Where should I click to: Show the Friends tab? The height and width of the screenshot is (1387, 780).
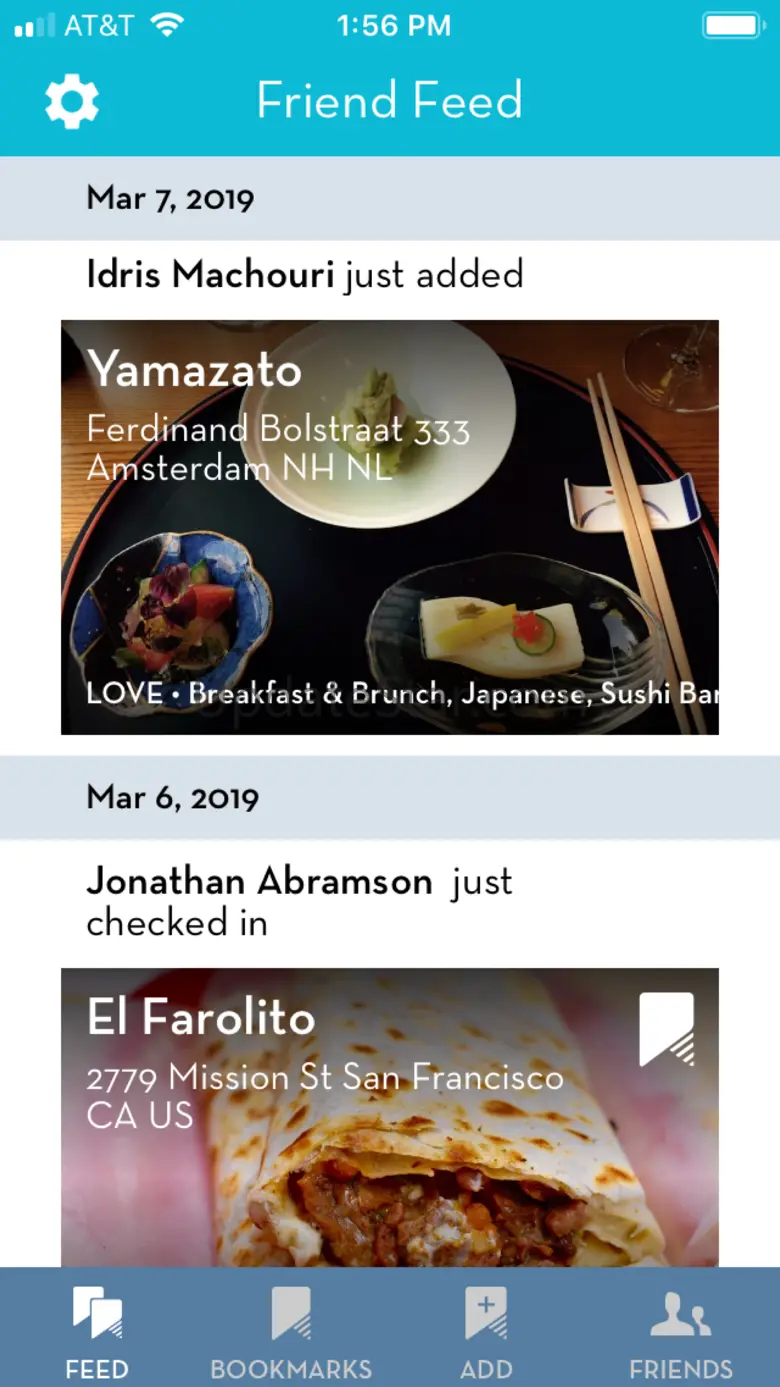coord(680,1330)
